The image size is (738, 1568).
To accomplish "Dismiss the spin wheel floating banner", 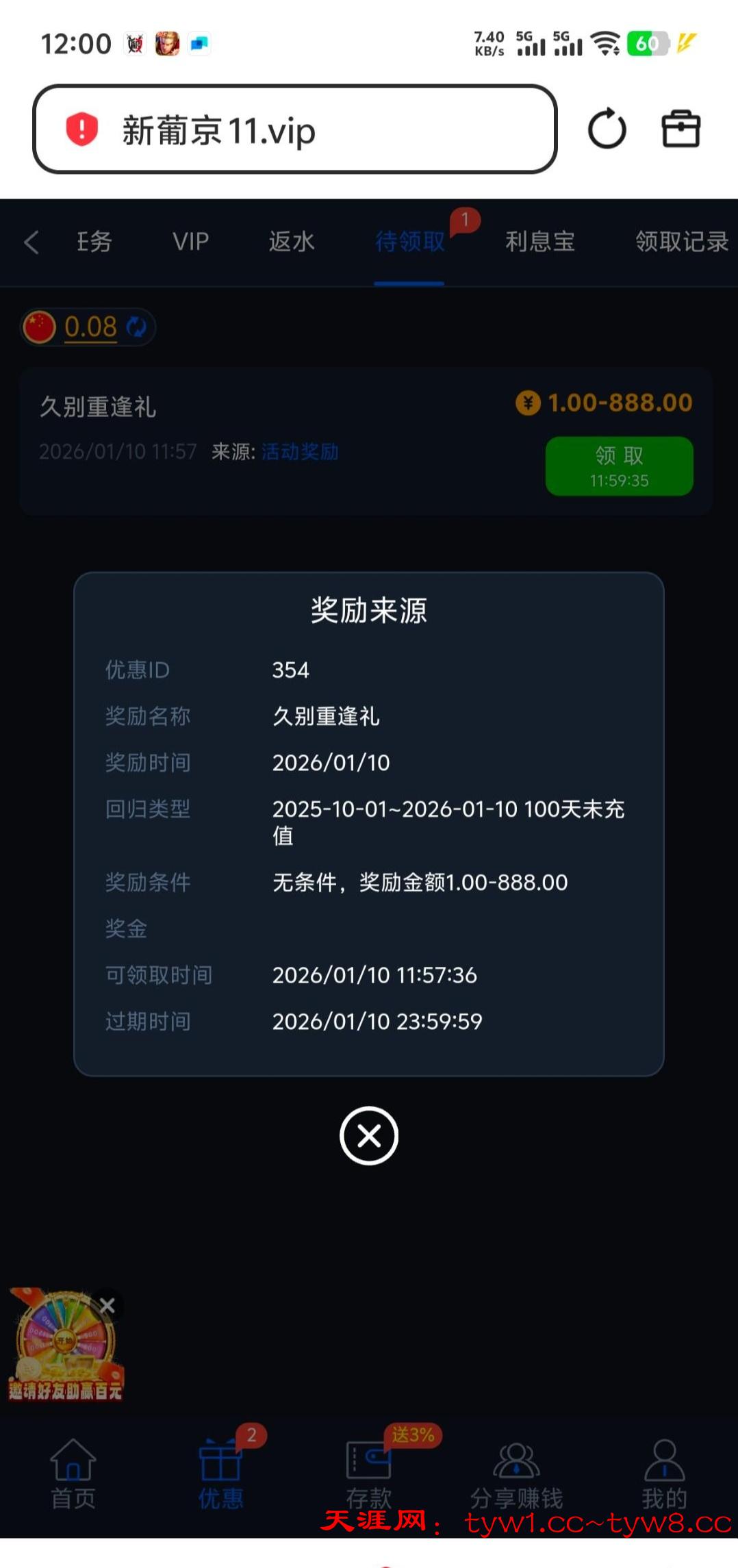I will [107, 1306].
